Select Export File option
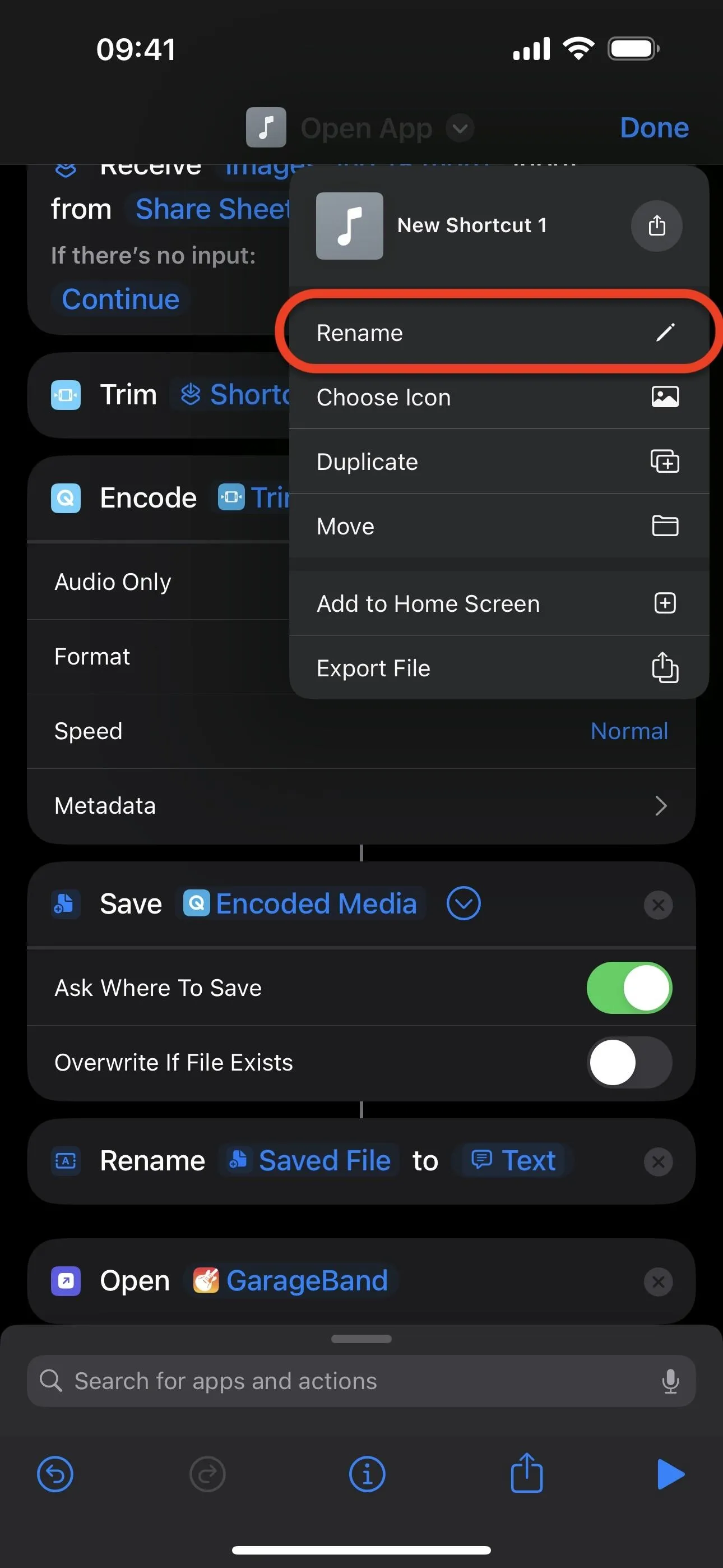This screenshot has height=1568, width=723. [x=498, y=668]
